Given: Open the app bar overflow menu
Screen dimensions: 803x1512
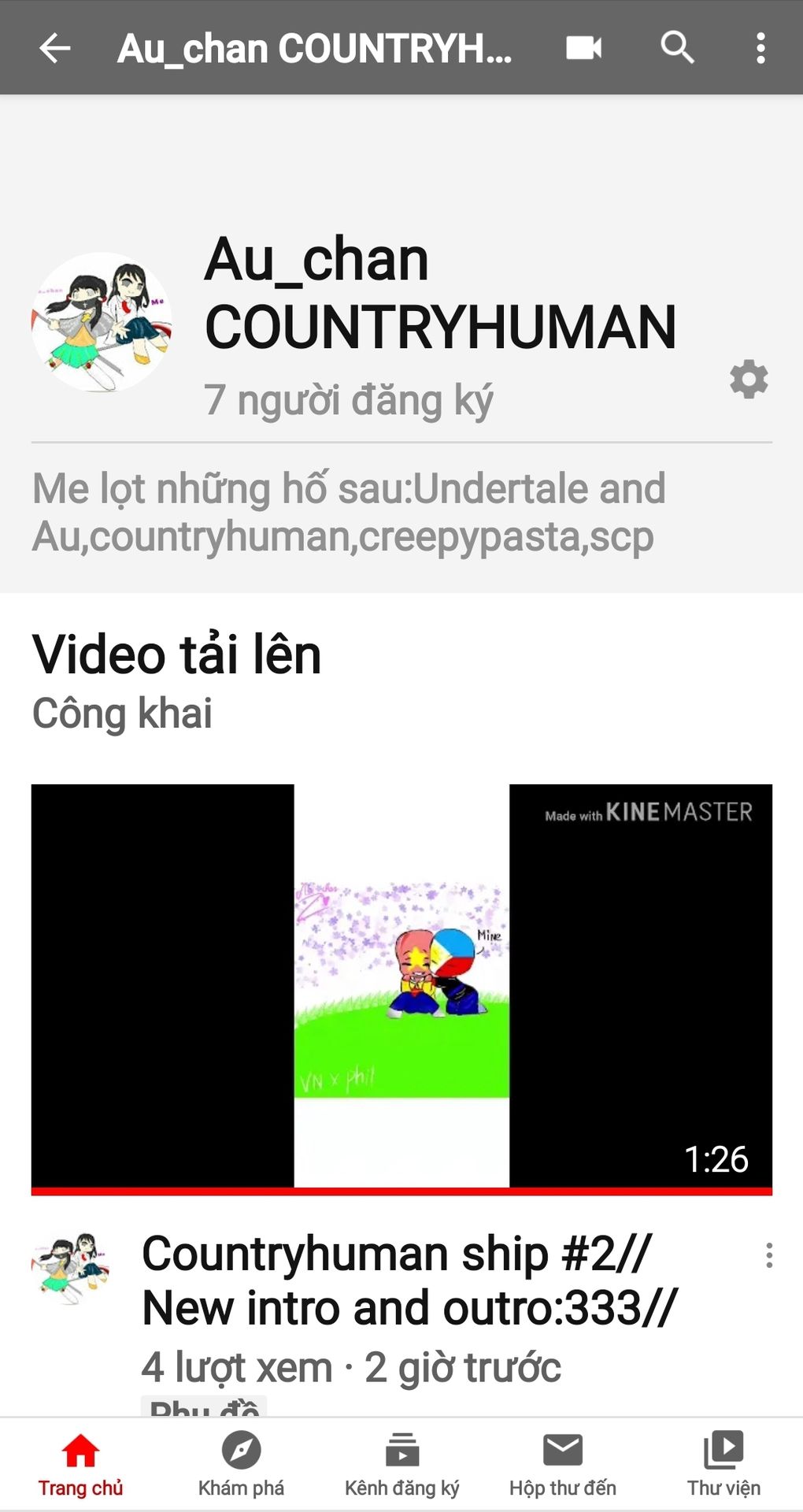Looking at the screenshot, I should pos(760,48).
